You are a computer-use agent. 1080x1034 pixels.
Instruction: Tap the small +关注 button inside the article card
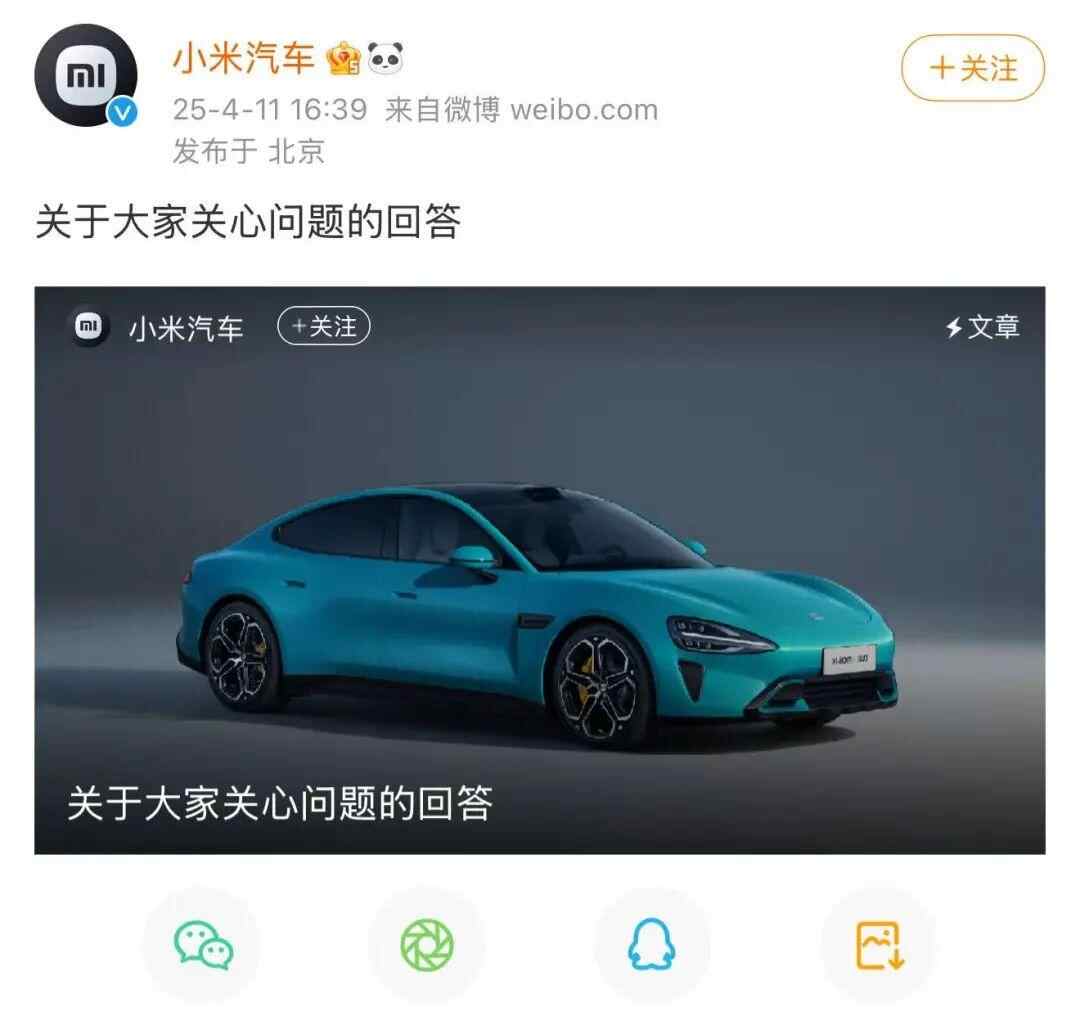pyautogui.click(x=323, y=327)
